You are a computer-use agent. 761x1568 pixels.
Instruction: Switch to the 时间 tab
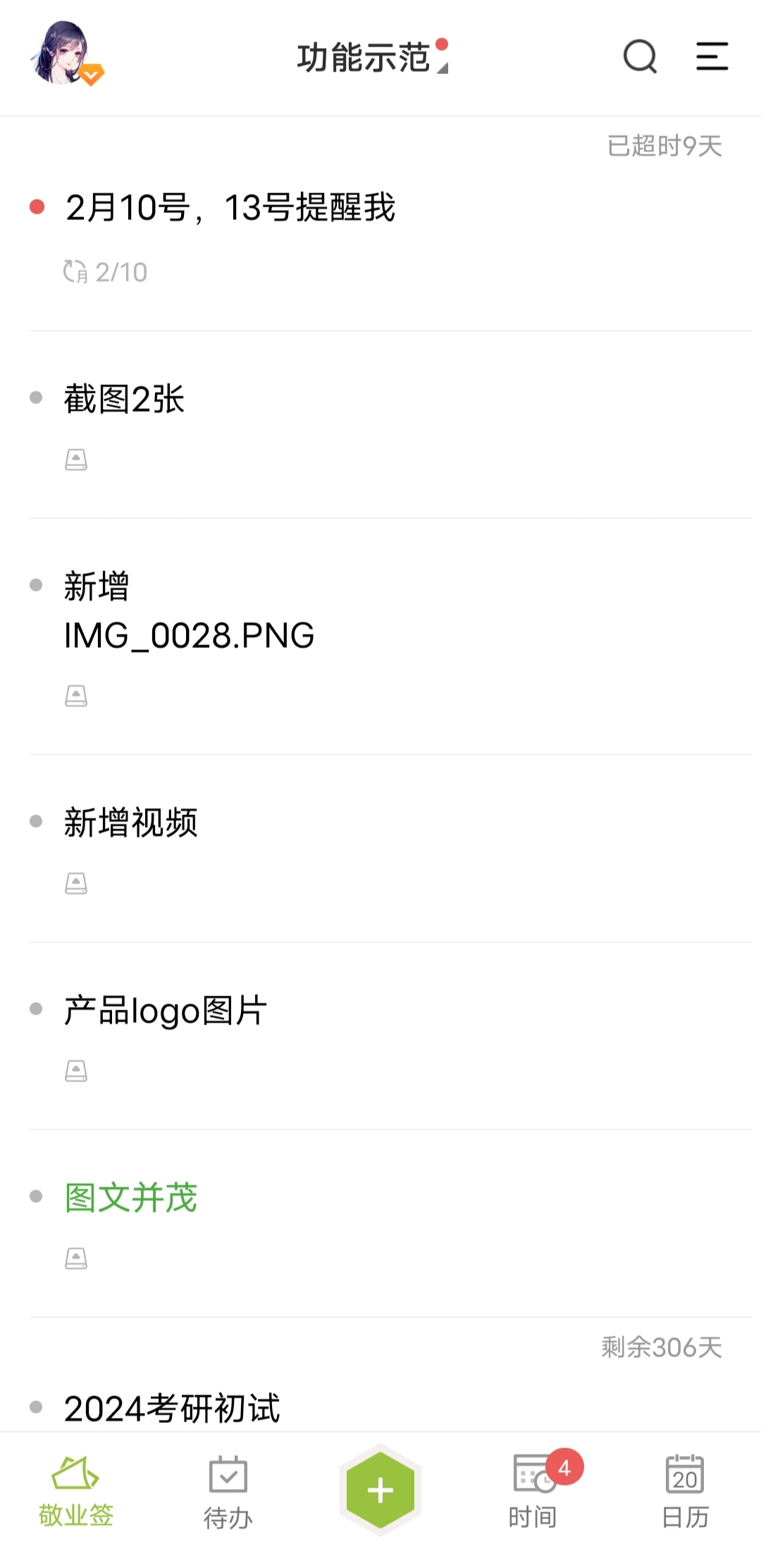point(533,1491)
